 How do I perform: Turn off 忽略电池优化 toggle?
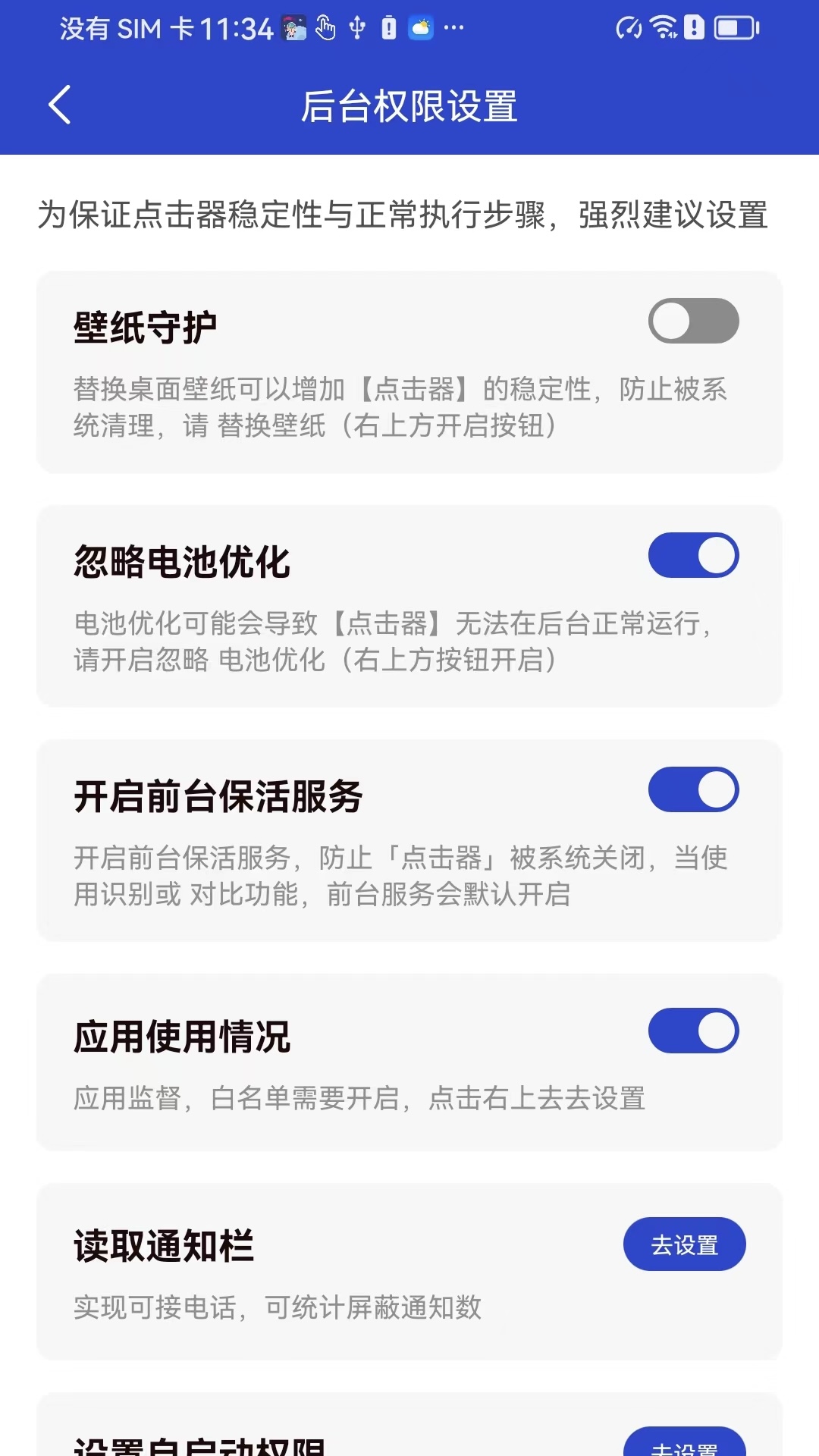pos(693,555)
